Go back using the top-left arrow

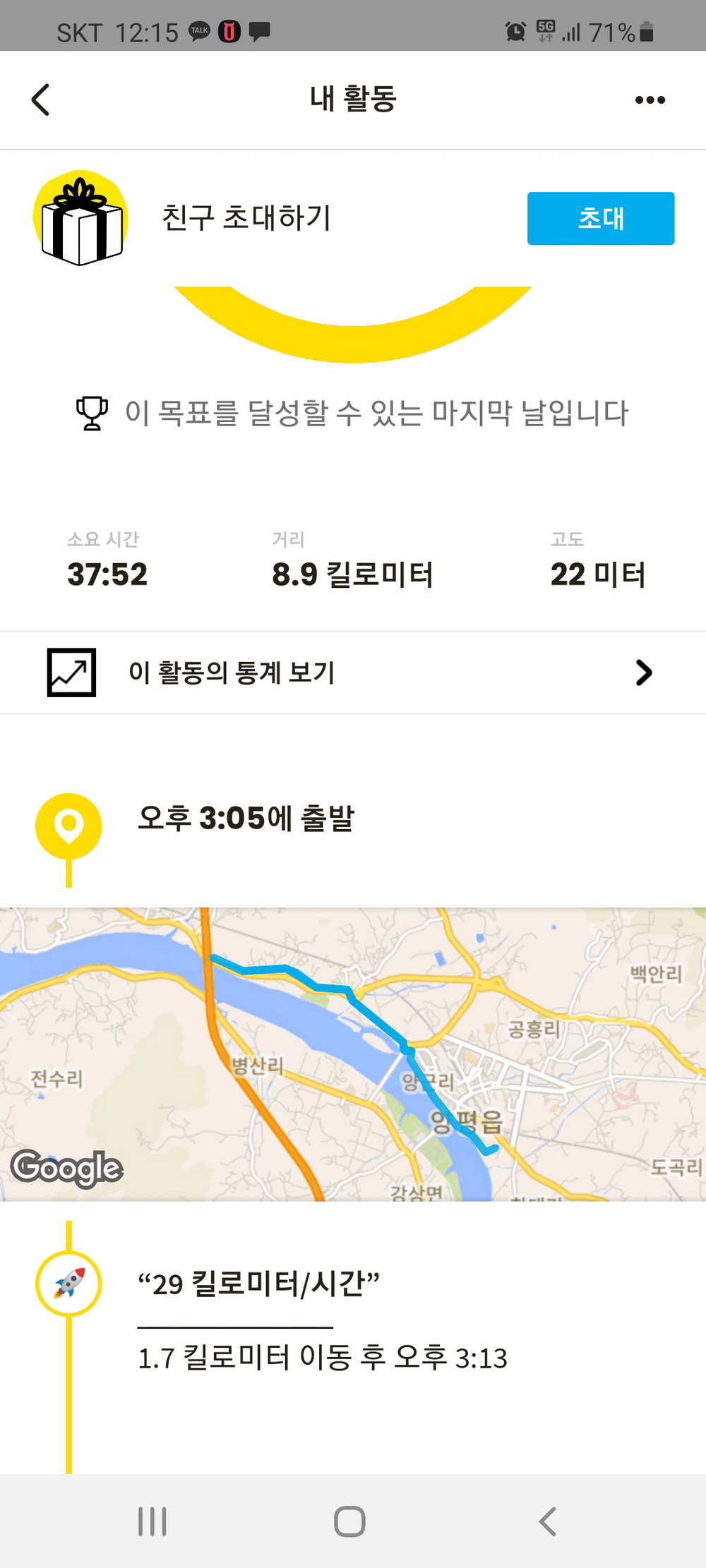(41, 99)
